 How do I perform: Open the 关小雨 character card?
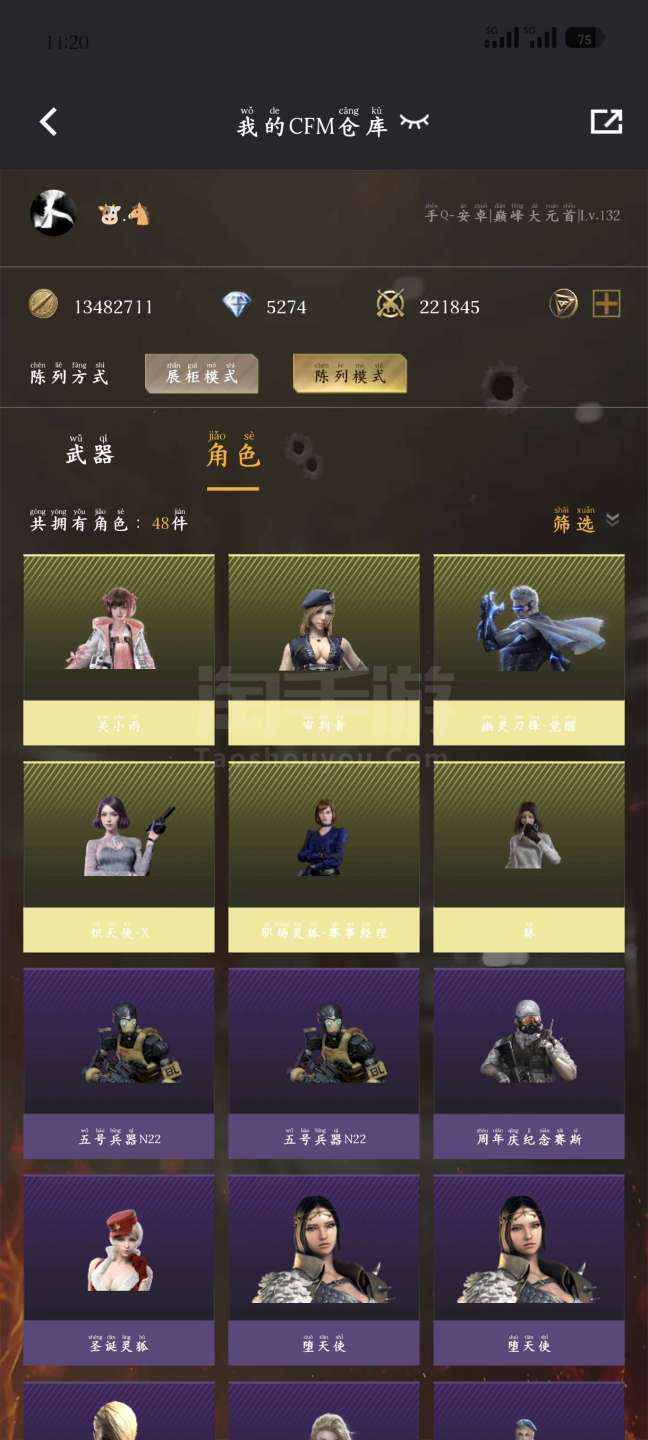click(x=119, y=650)
